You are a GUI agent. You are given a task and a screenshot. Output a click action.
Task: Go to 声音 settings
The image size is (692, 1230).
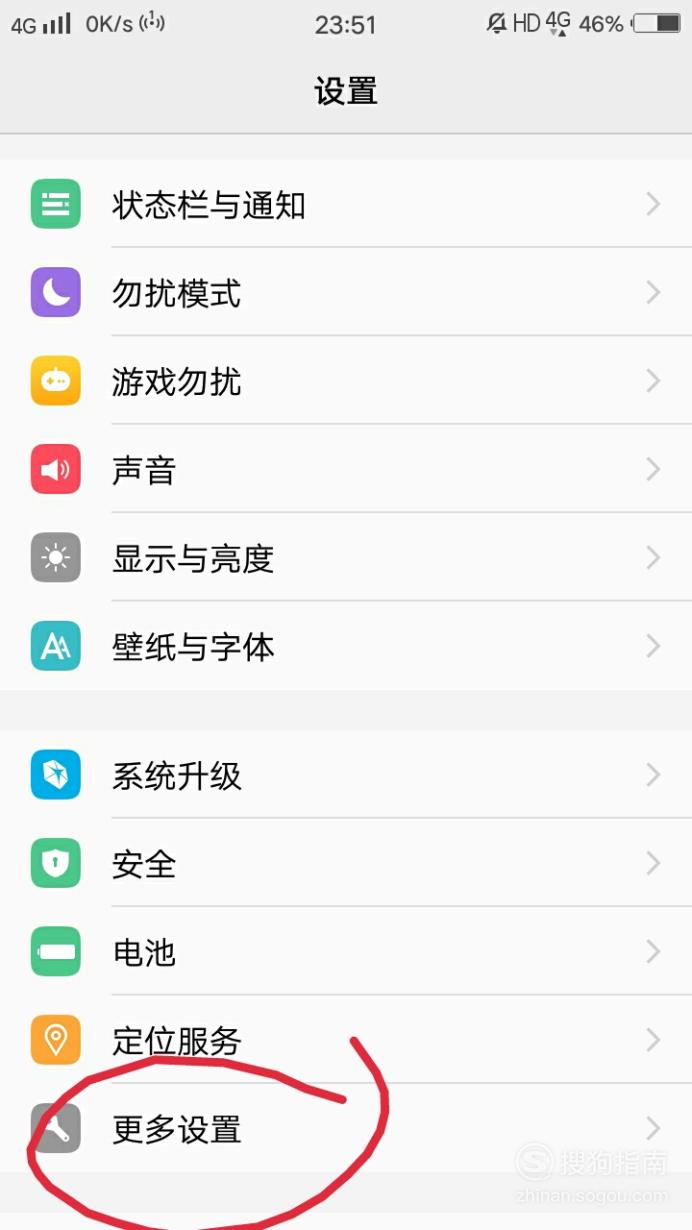346,468
